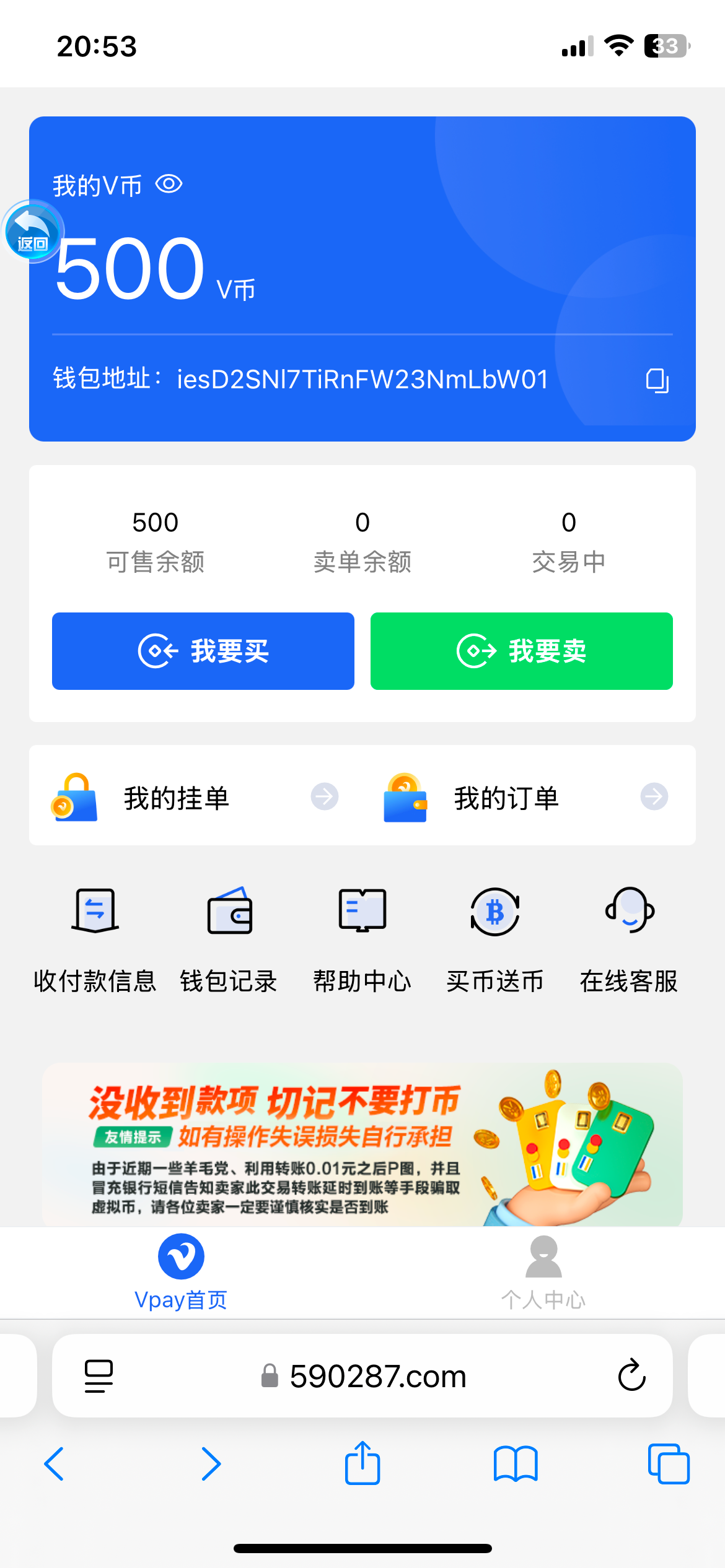Tap the 我要买 buy button
The width and height of the screenshot is (725, 1568).
tap(203, 651)
